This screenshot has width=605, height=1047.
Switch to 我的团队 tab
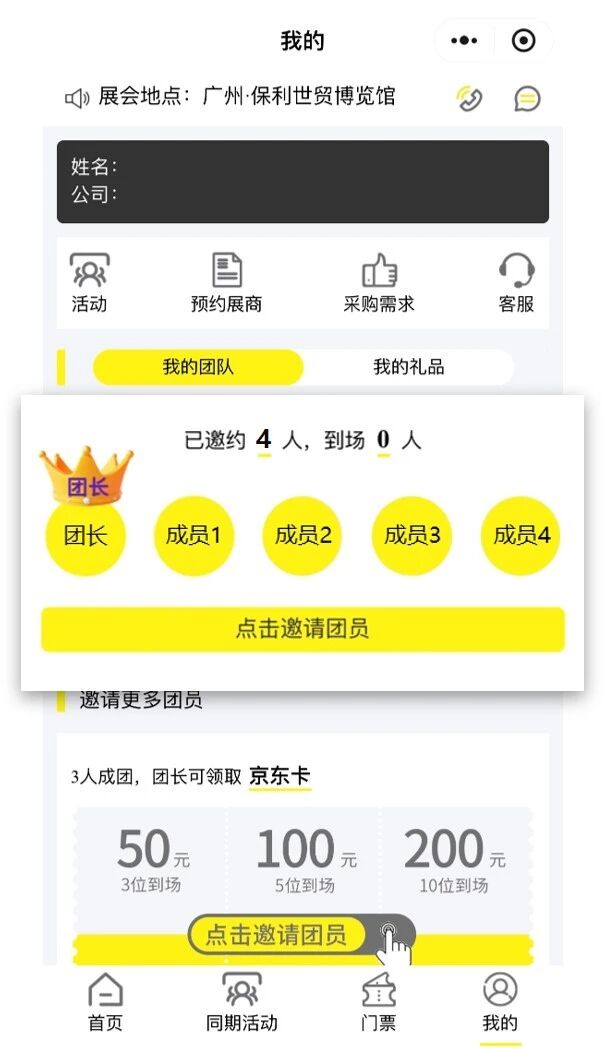click(198, 367)
